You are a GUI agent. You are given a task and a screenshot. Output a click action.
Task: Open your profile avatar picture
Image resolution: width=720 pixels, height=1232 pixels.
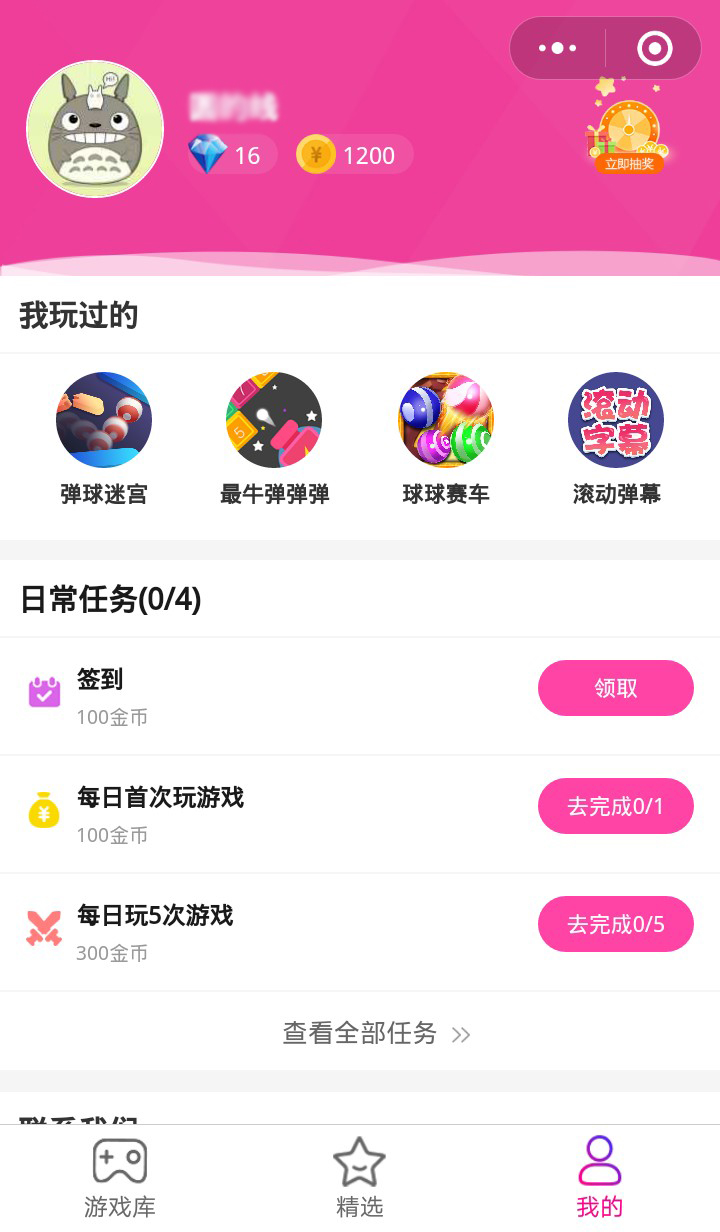95,129
